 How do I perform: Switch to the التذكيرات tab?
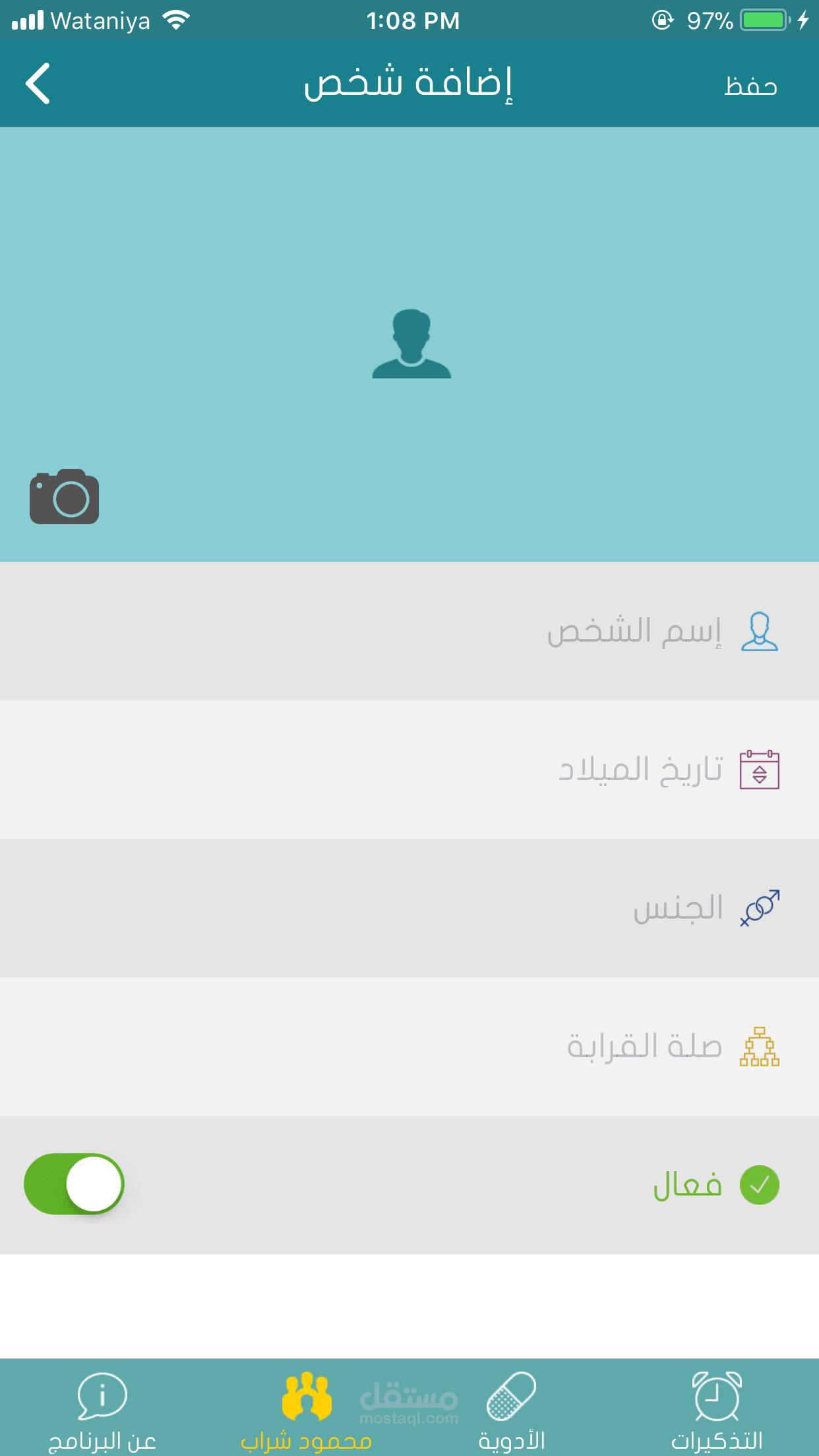pos(717,1410)
